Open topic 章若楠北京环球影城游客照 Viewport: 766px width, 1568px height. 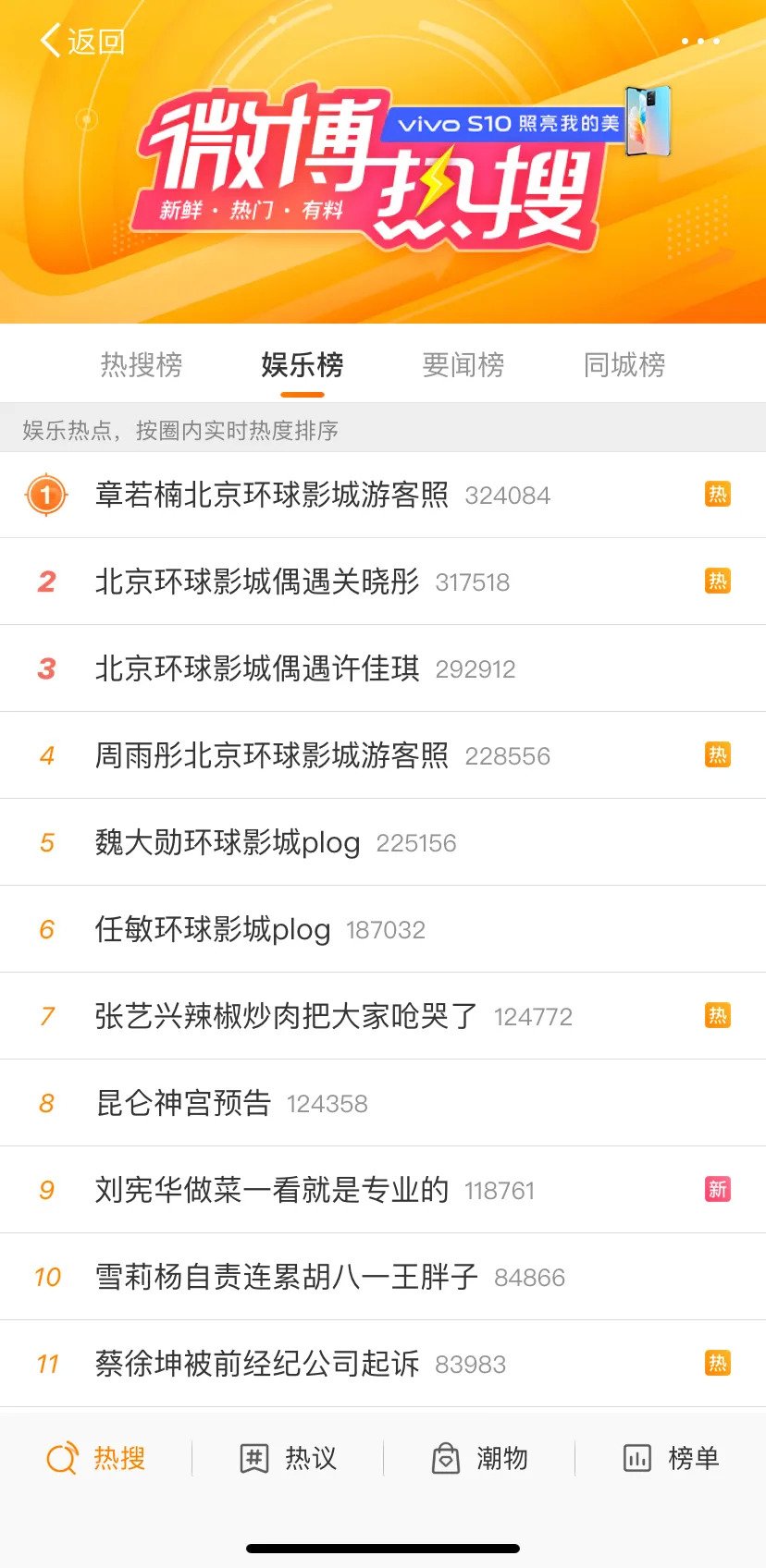pyautogui.click(x=272, y=496)
